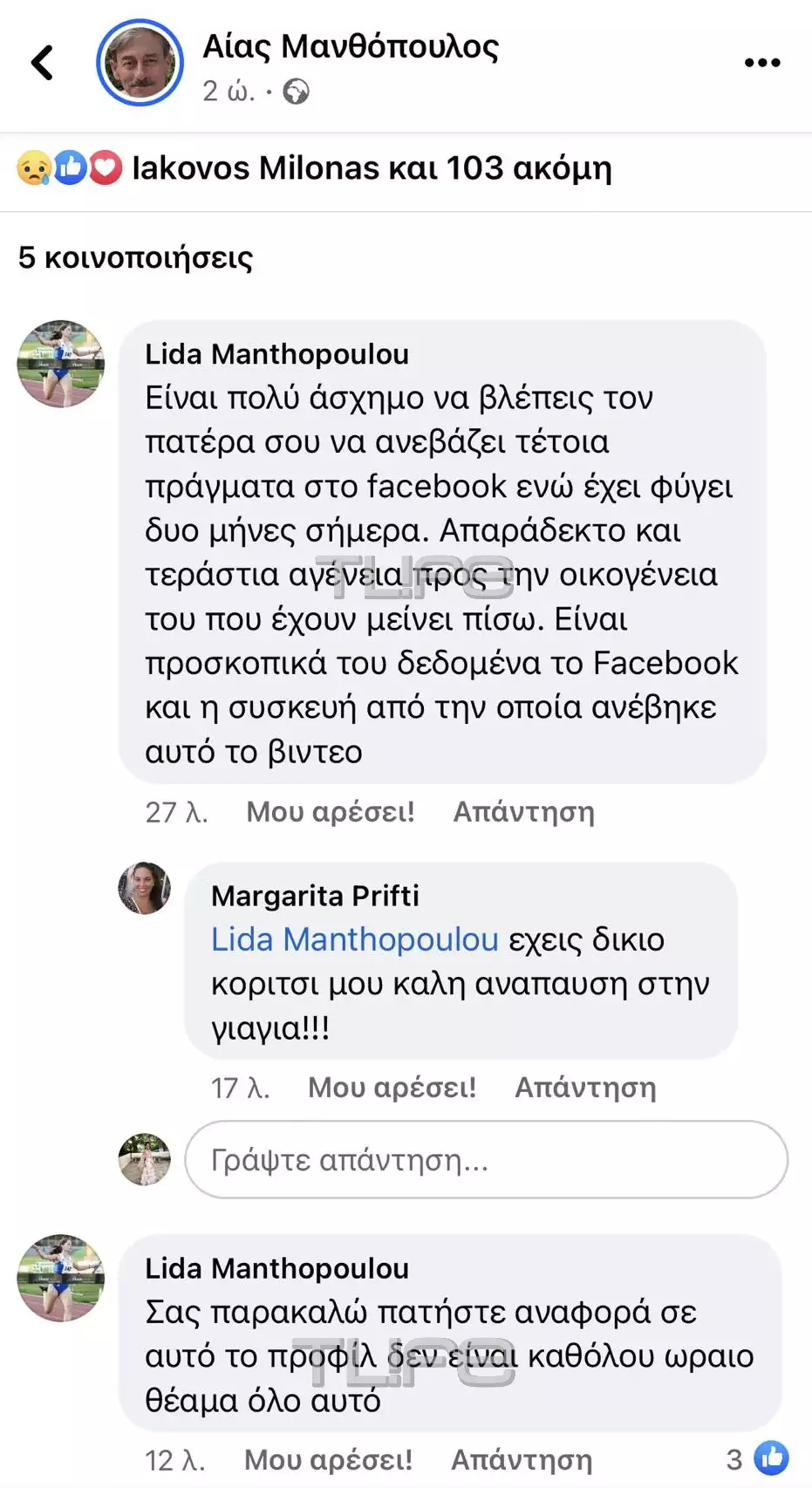Open Αίας Μανθόπουλος profile picture
The width and height of the screenshot is (812, 1488).
tap(140, 63)
